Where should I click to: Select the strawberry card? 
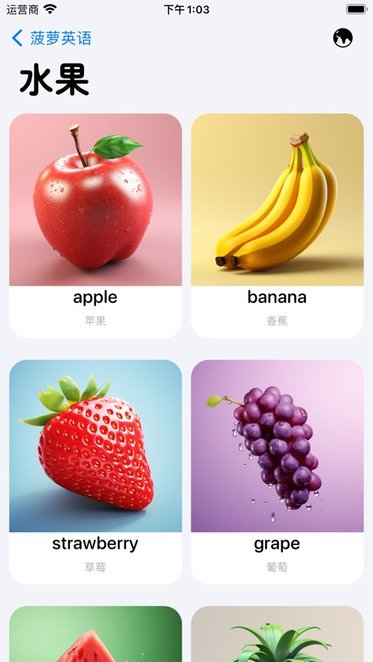95,472
